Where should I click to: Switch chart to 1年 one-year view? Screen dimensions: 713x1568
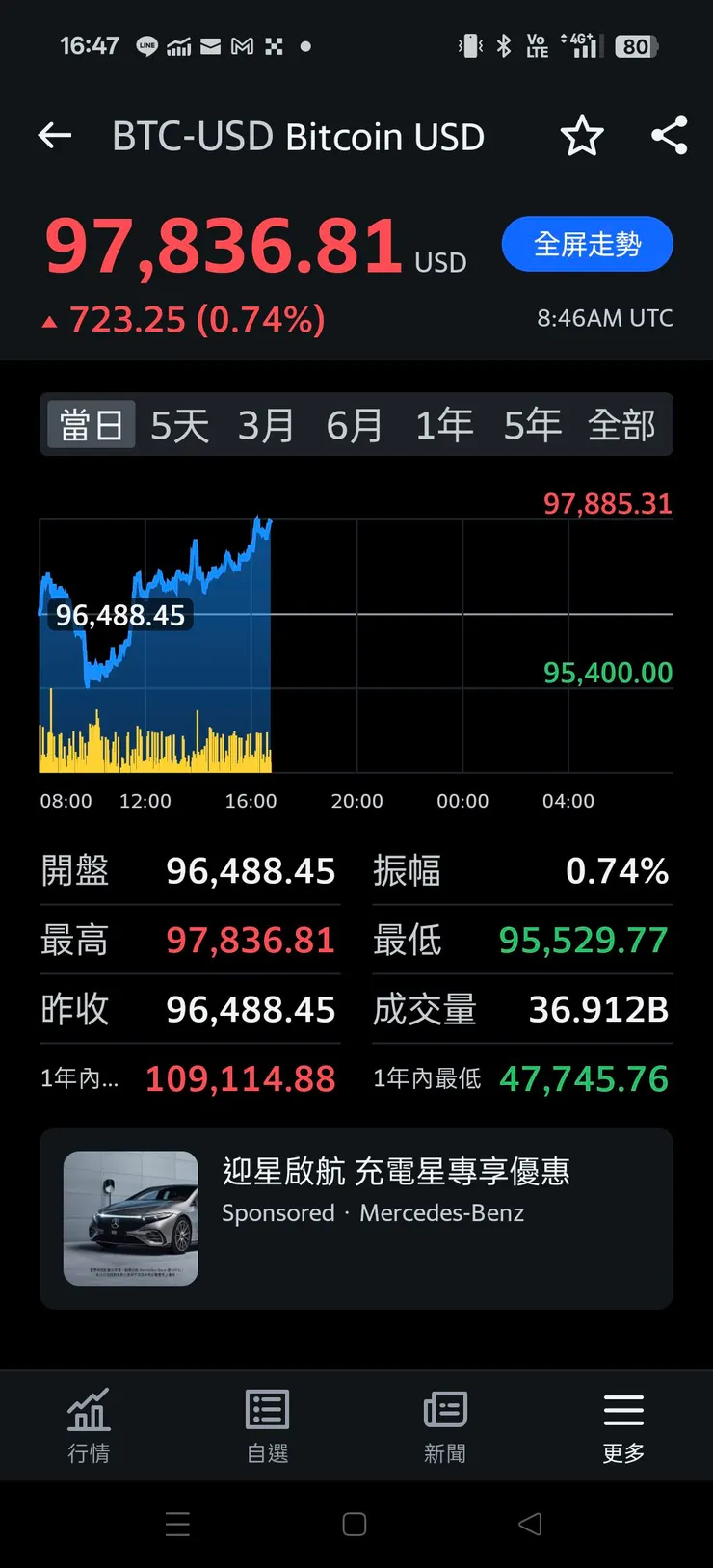coord(443,425)
